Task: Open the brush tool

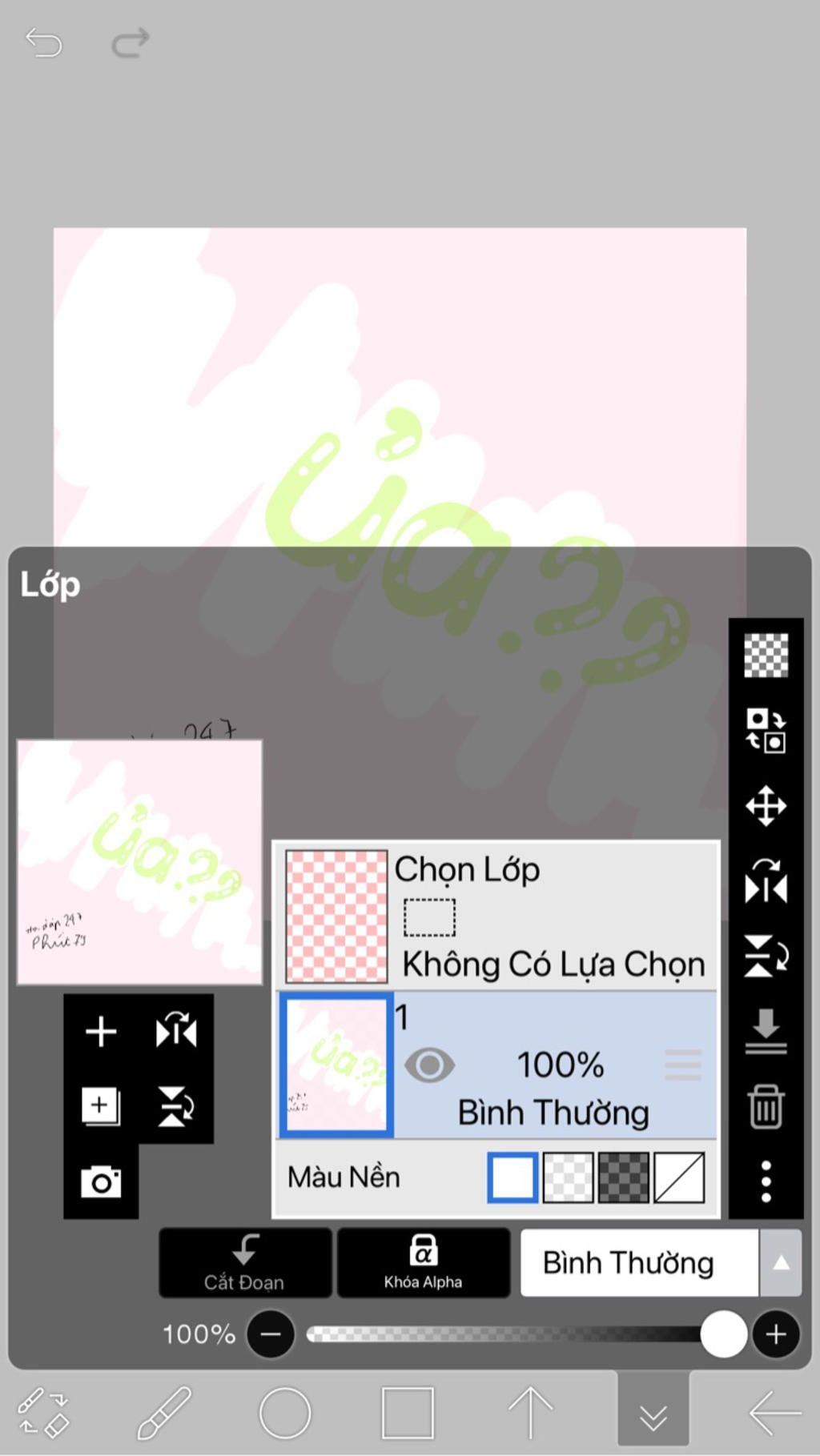Action: tap(164, 1413)
